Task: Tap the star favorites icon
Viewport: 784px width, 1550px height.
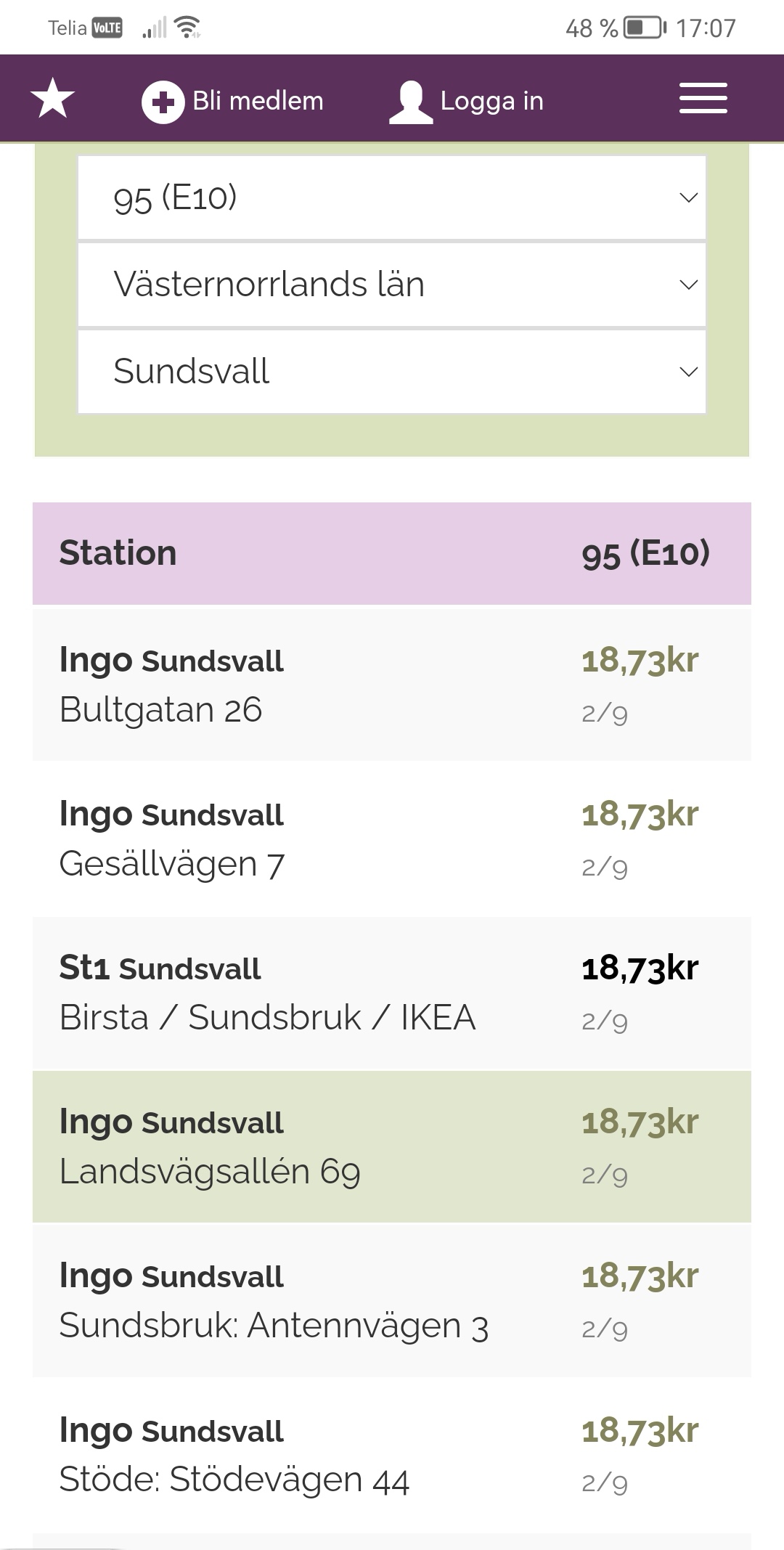Action: [52, 99]
